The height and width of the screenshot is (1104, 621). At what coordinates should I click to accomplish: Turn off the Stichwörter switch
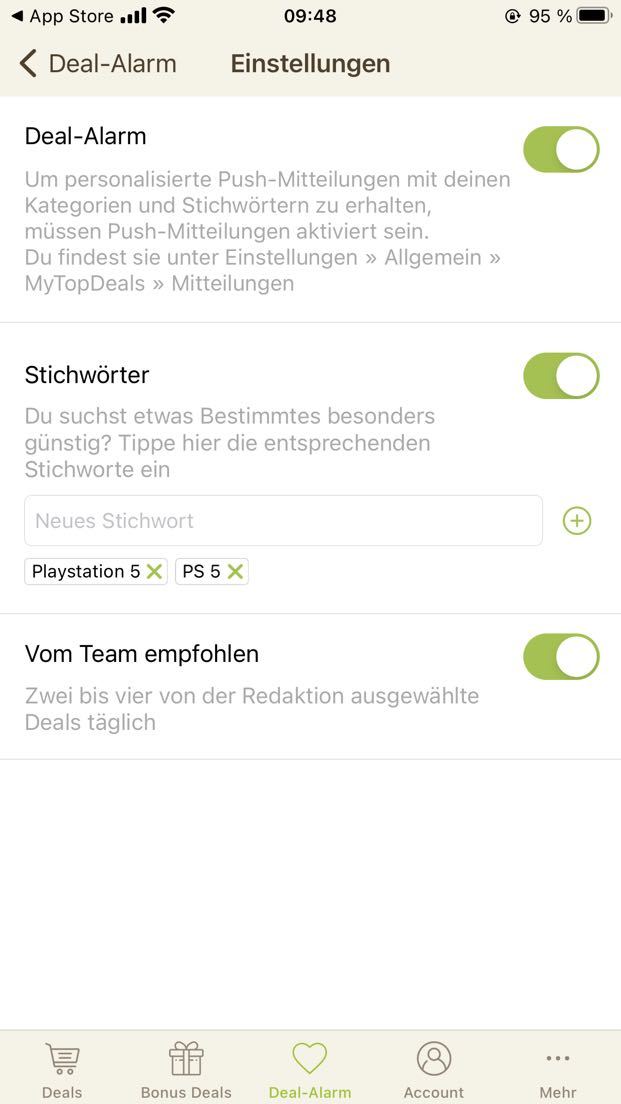(560, 376)
